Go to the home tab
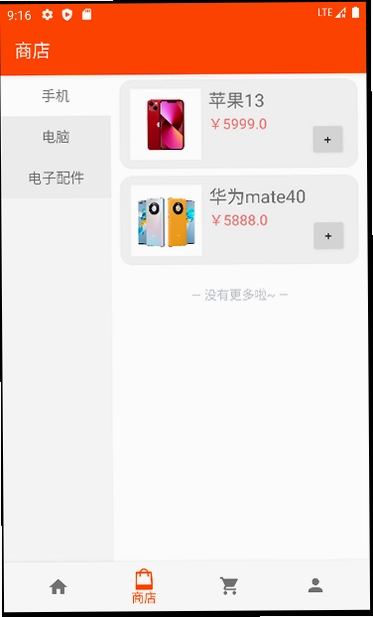 [58, 587]
